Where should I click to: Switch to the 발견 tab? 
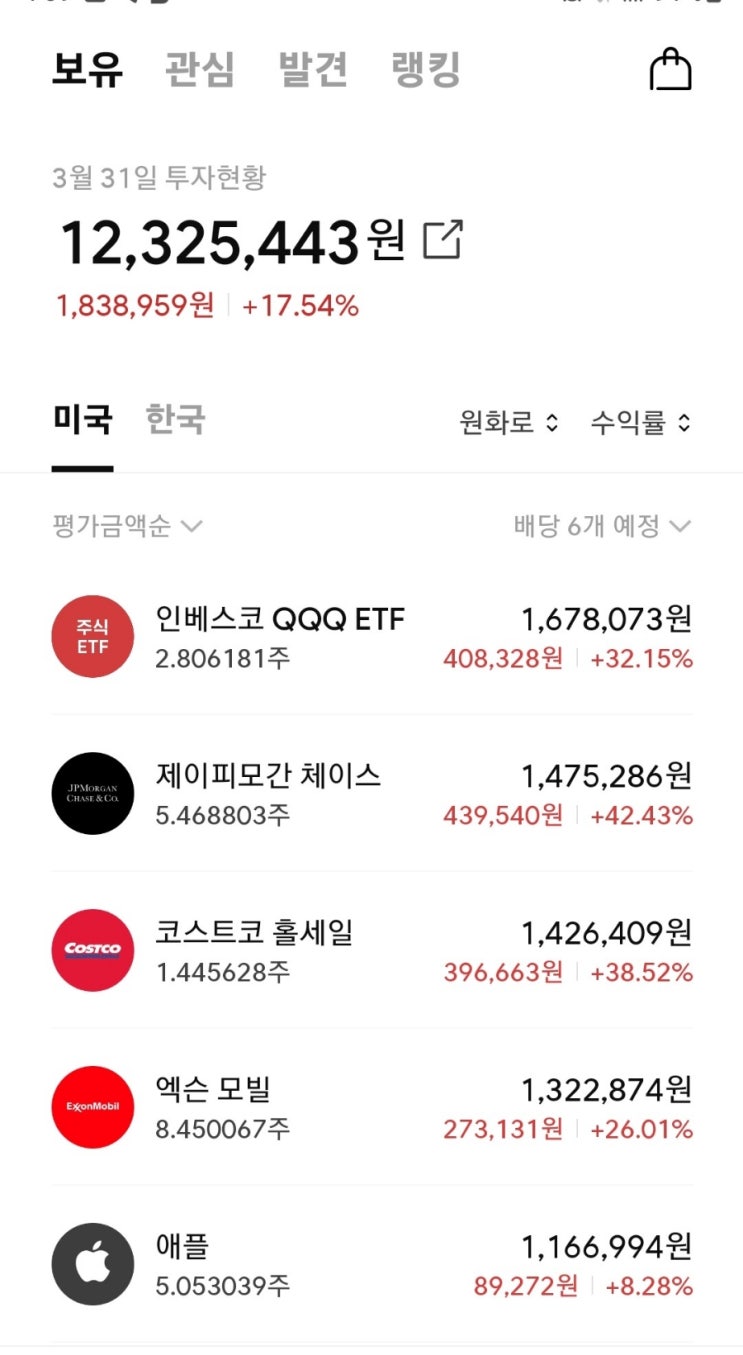pyautogui.click(x=313, y=70)
